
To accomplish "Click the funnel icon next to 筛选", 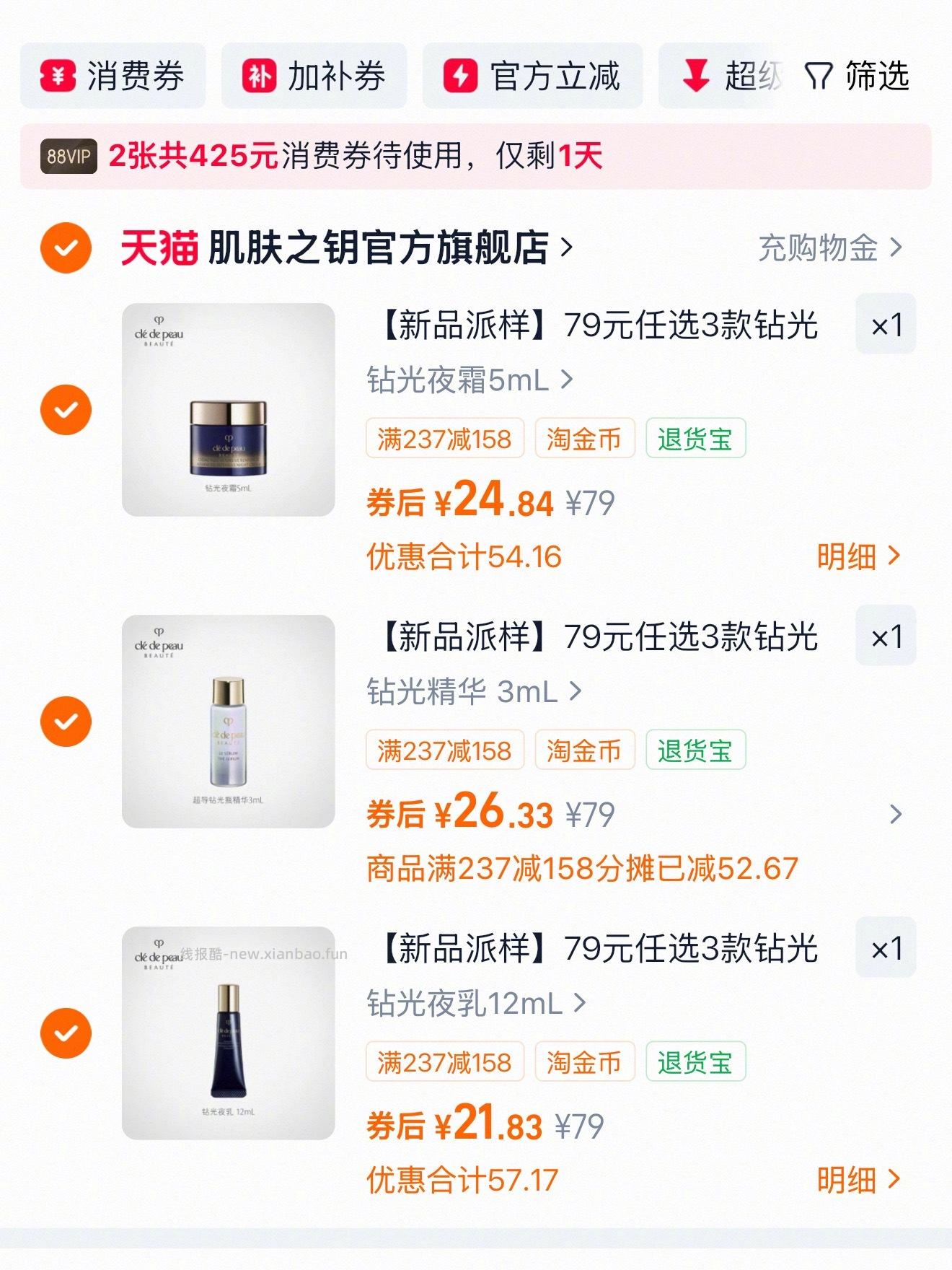I will tap(819, 76).
